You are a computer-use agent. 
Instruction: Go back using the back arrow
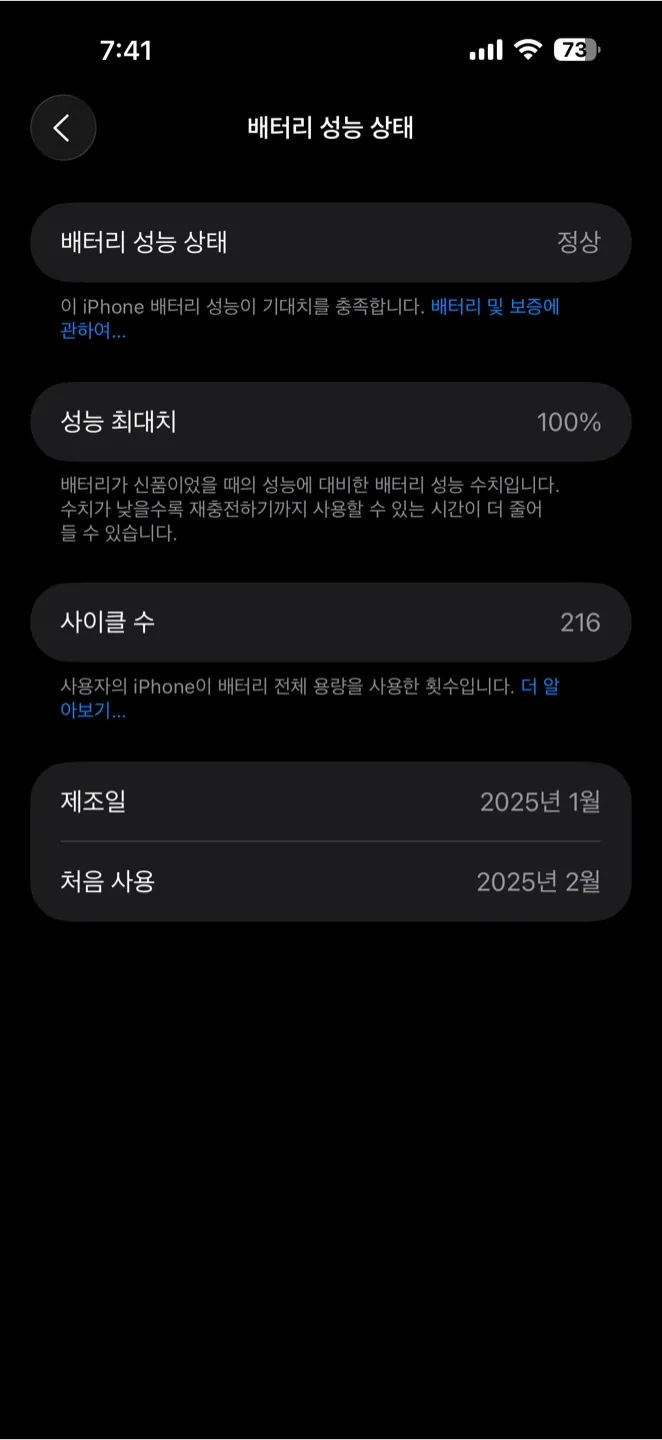click(63, 128)
